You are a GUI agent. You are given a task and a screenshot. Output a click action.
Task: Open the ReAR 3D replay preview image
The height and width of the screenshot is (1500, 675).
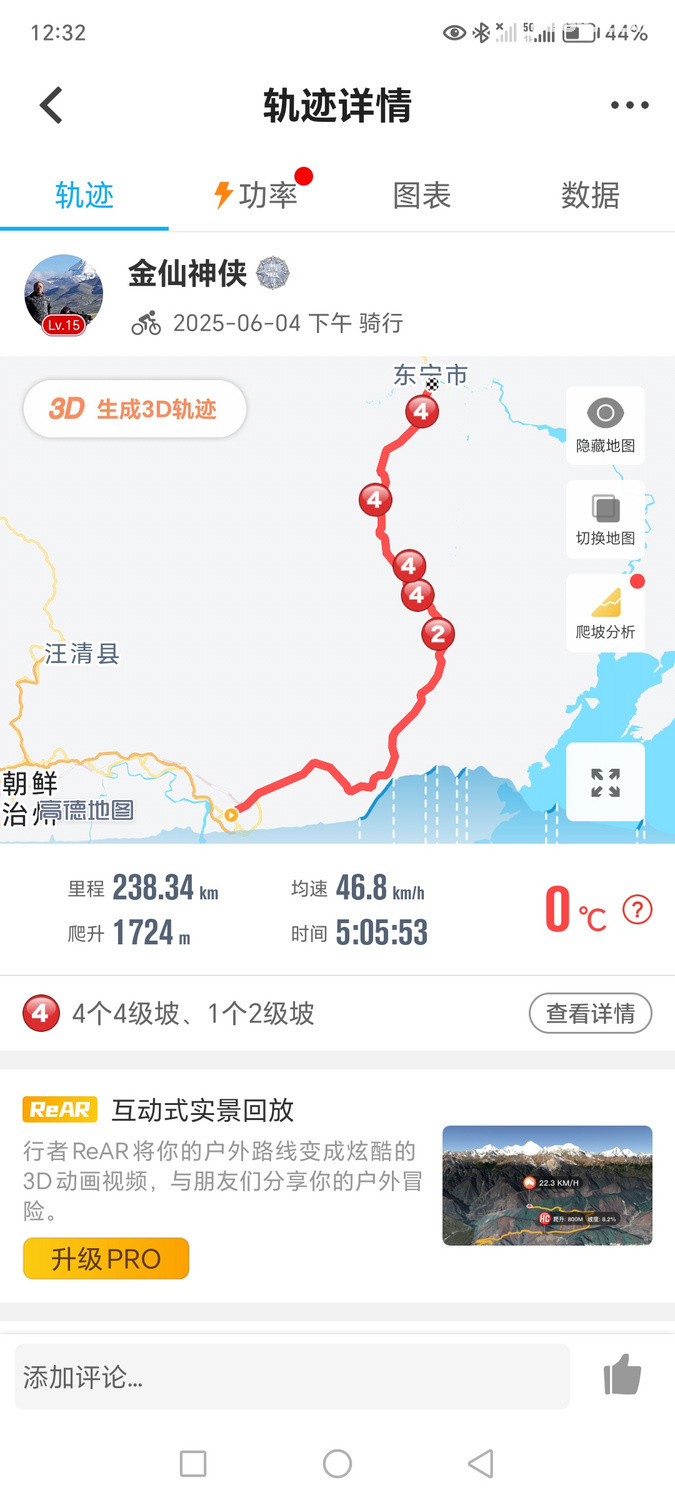click(x=547, y=1185)
